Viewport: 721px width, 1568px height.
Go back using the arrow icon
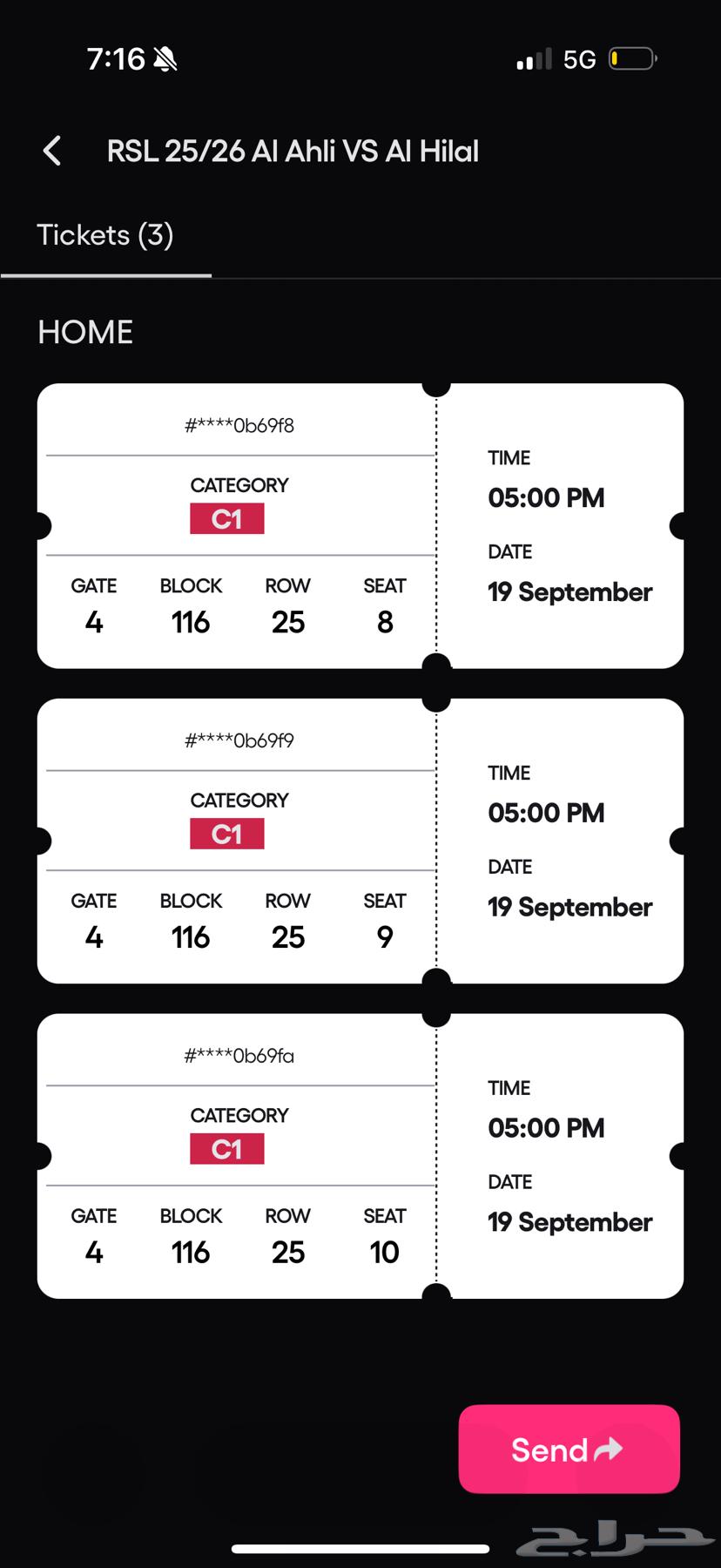52,151
